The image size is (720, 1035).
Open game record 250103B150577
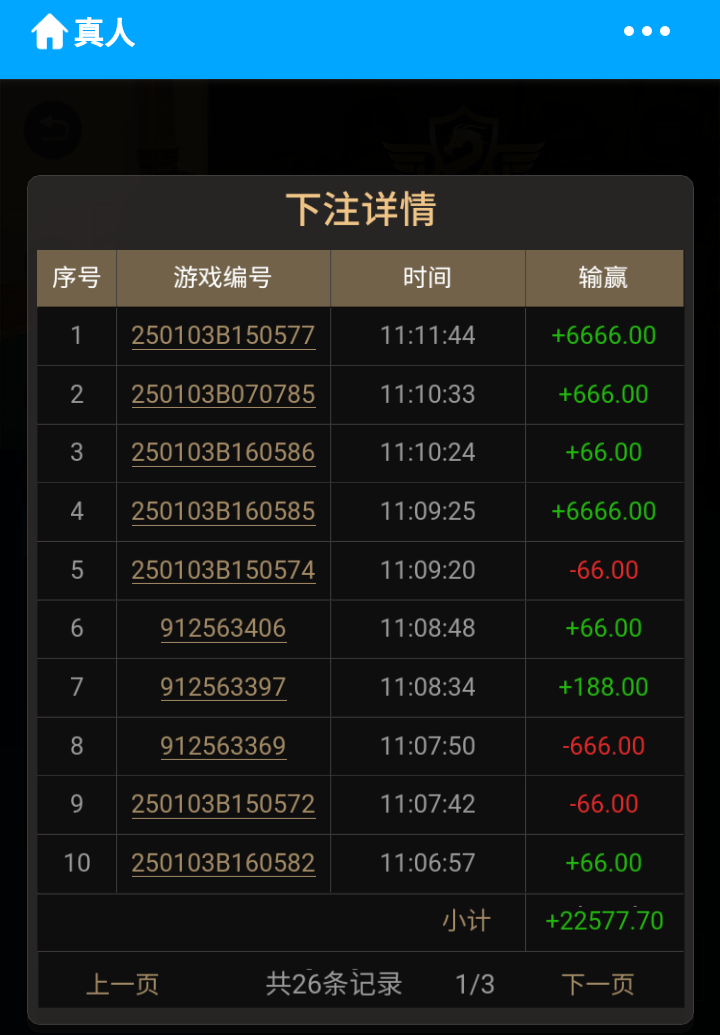(x=223, y=335)
